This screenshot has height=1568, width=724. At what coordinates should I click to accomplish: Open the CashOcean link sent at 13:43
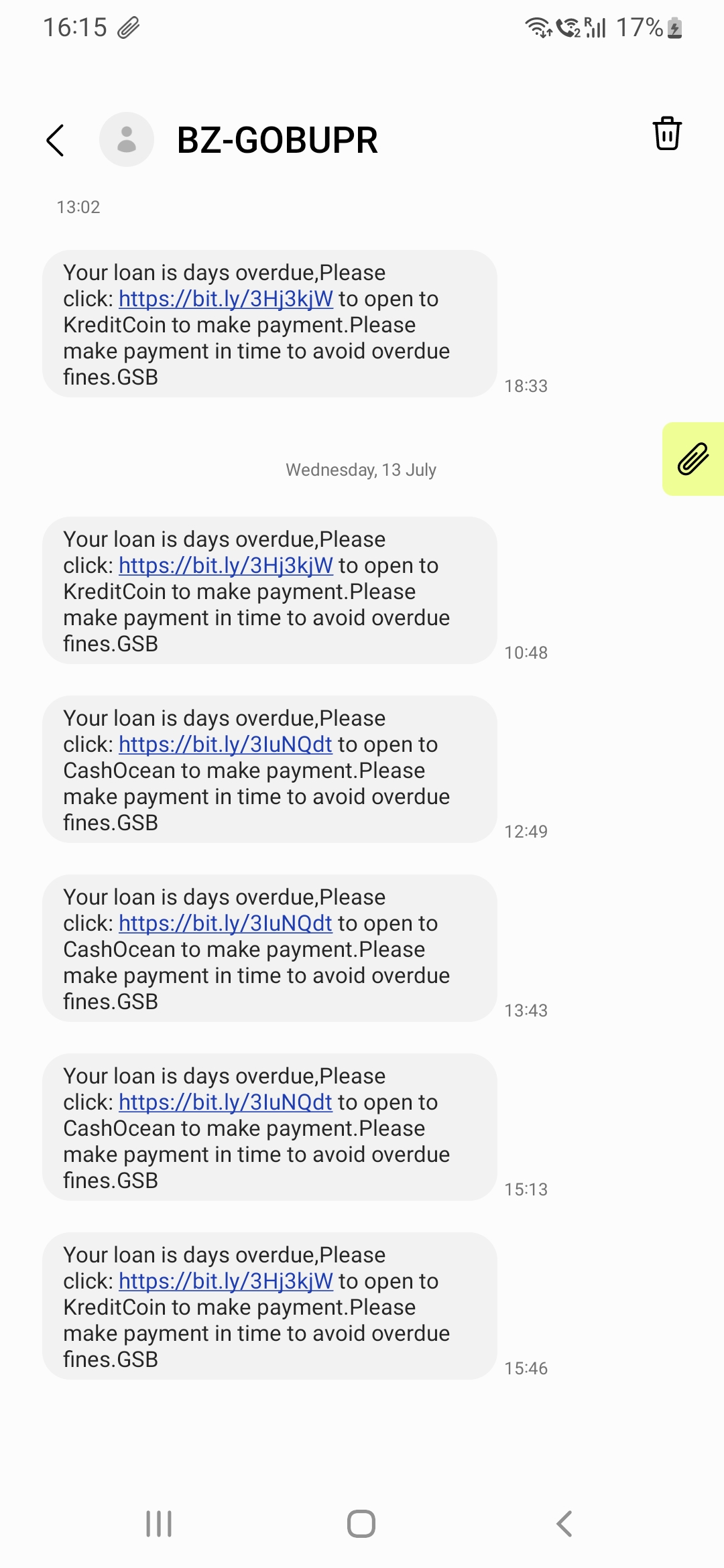225,923
